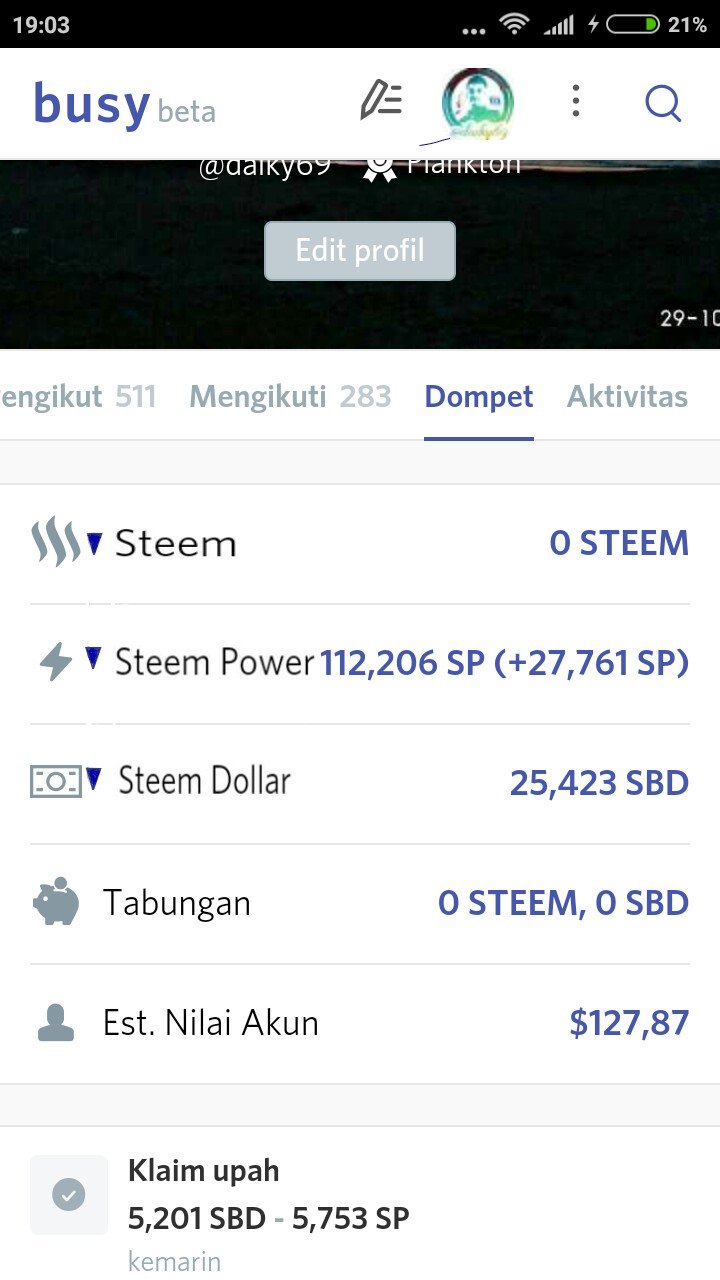The image size is (720, 1280).
Task: Open the three-dot overflow menu
Action: pos(575,101)
